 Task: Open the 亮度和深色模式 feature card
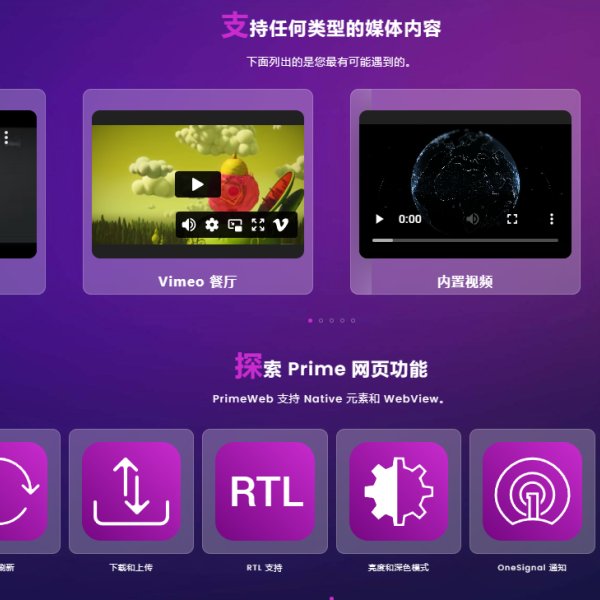coord(398,491)
